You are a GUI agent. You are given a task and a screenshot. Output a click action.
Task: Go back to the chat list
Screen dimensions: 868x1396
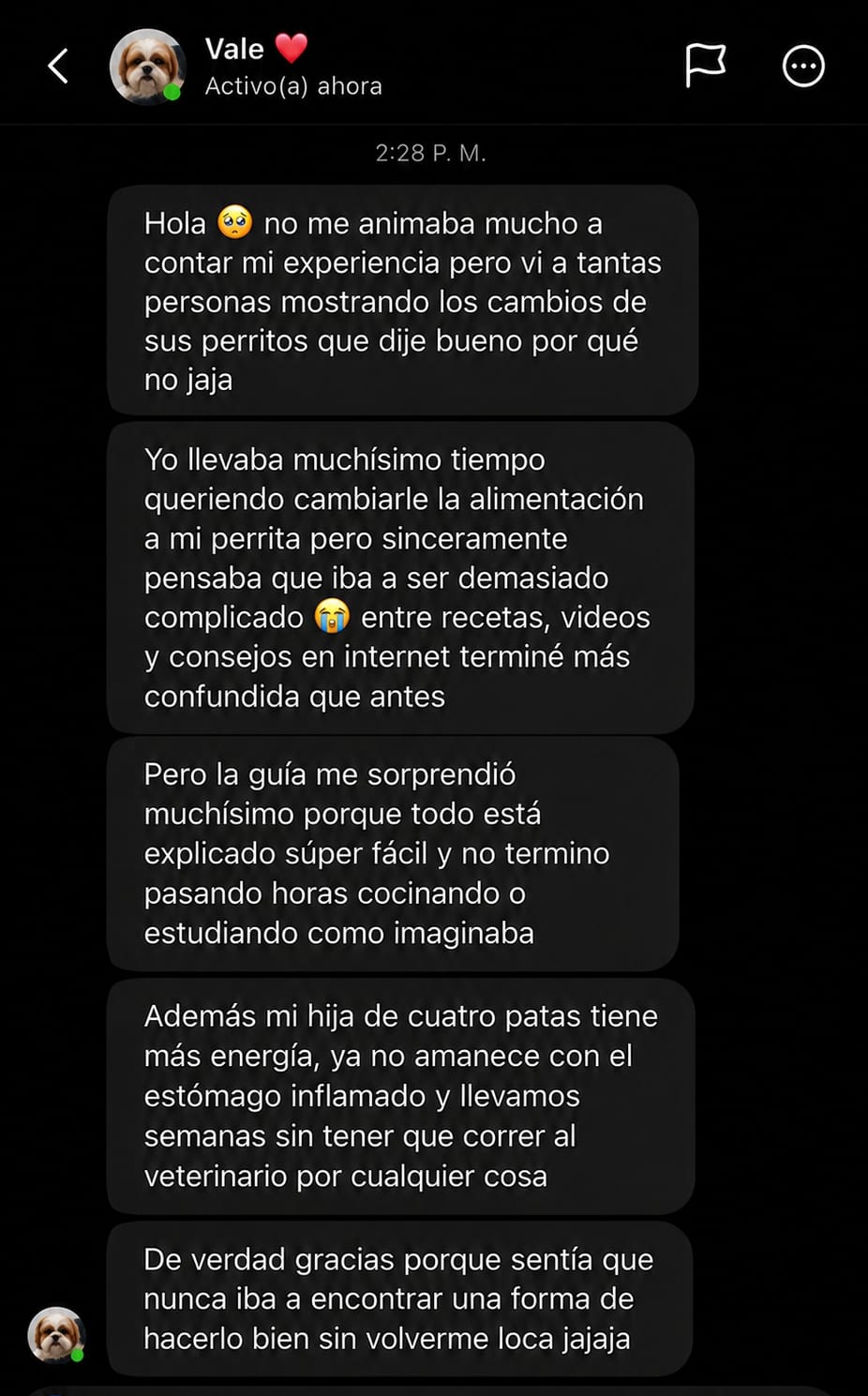58,66
